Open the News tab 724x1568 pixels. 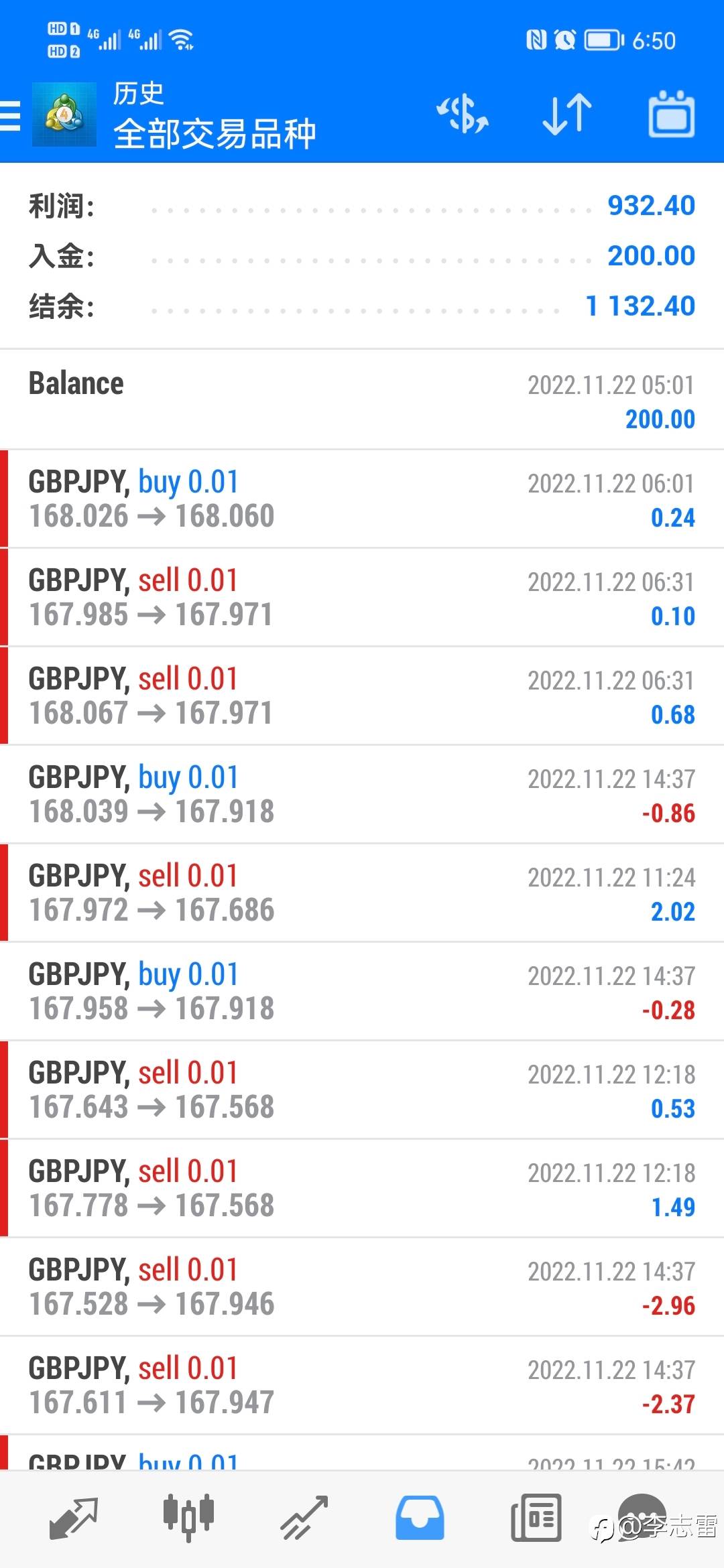pyautogui.click(x=536, y=1517)
